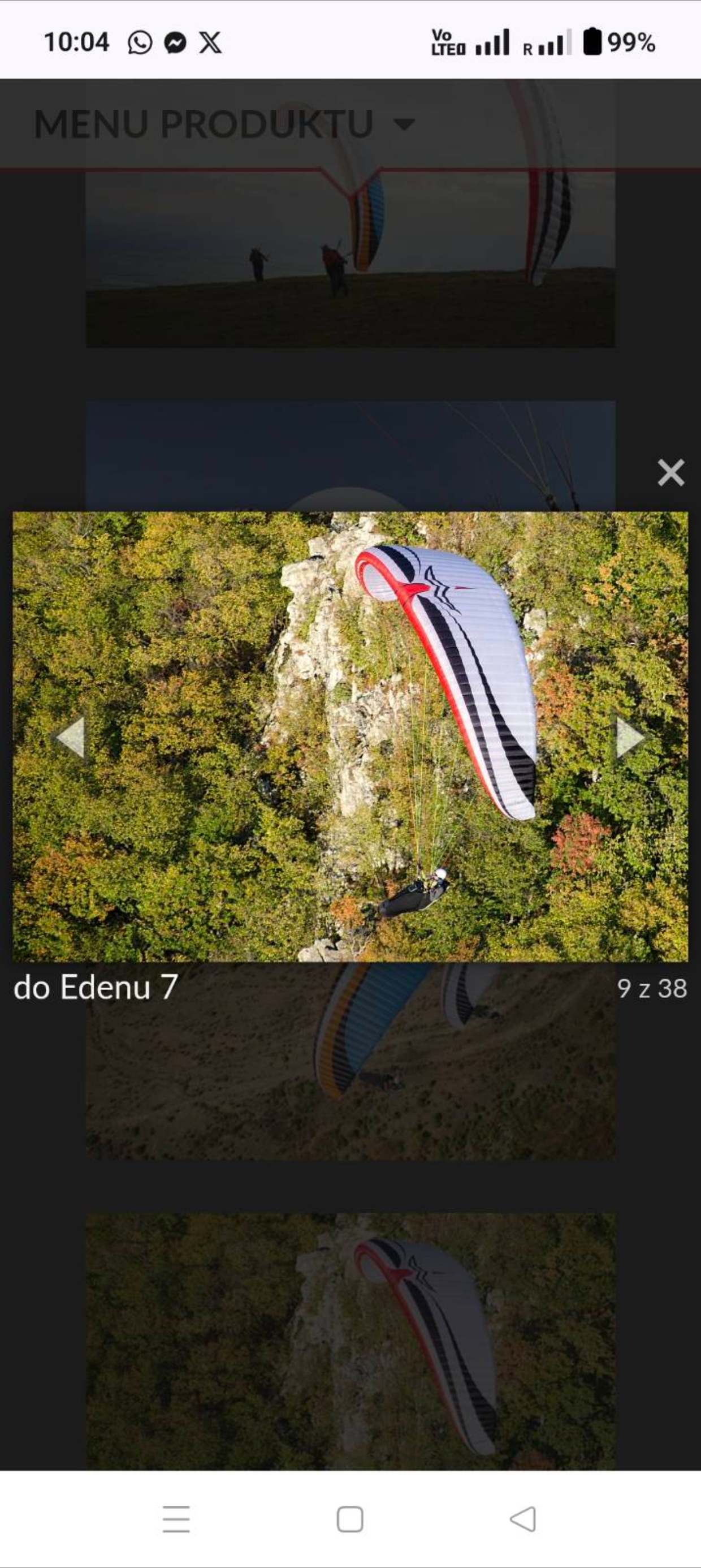Show the previous gallery photo
The width and height of the screenshot is (701, 1568).
click(x=70, y=737)
